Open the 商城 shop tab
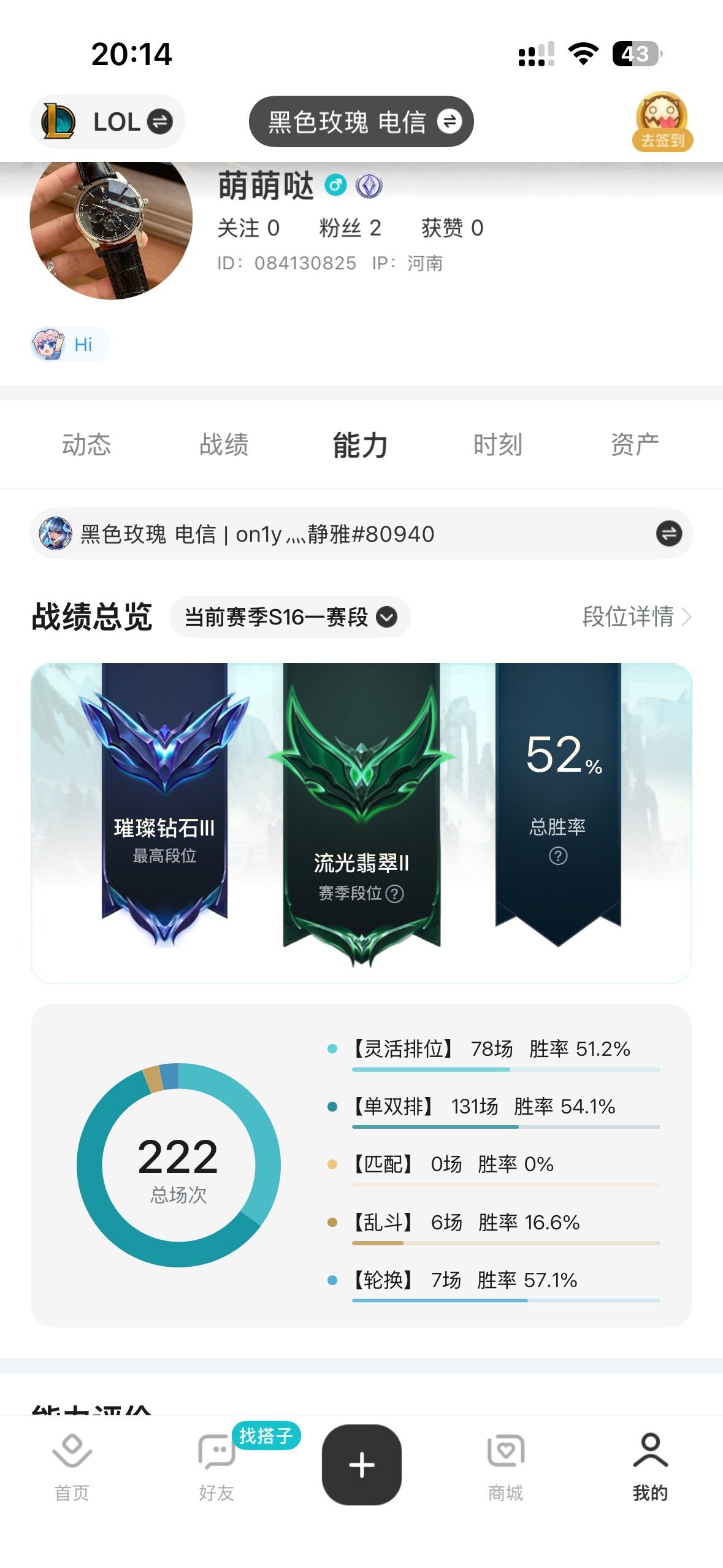723x1568 pixels. point(506,1467)
